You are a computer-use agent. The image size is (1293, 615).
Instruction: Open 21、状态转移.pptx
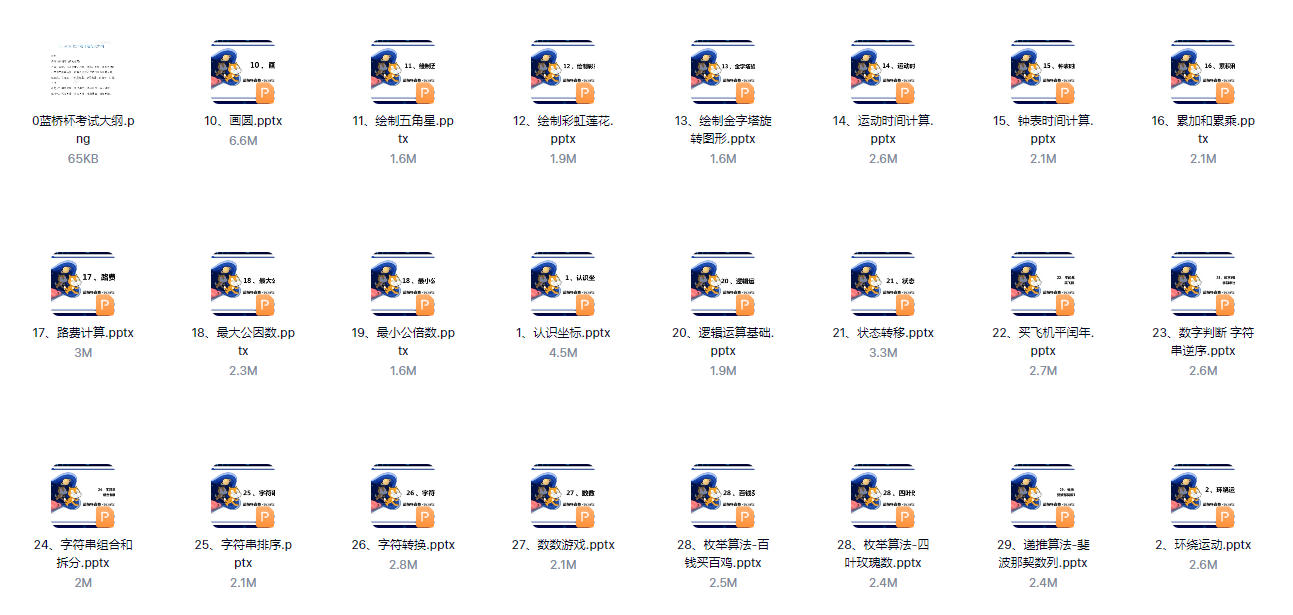coord(883,284)
